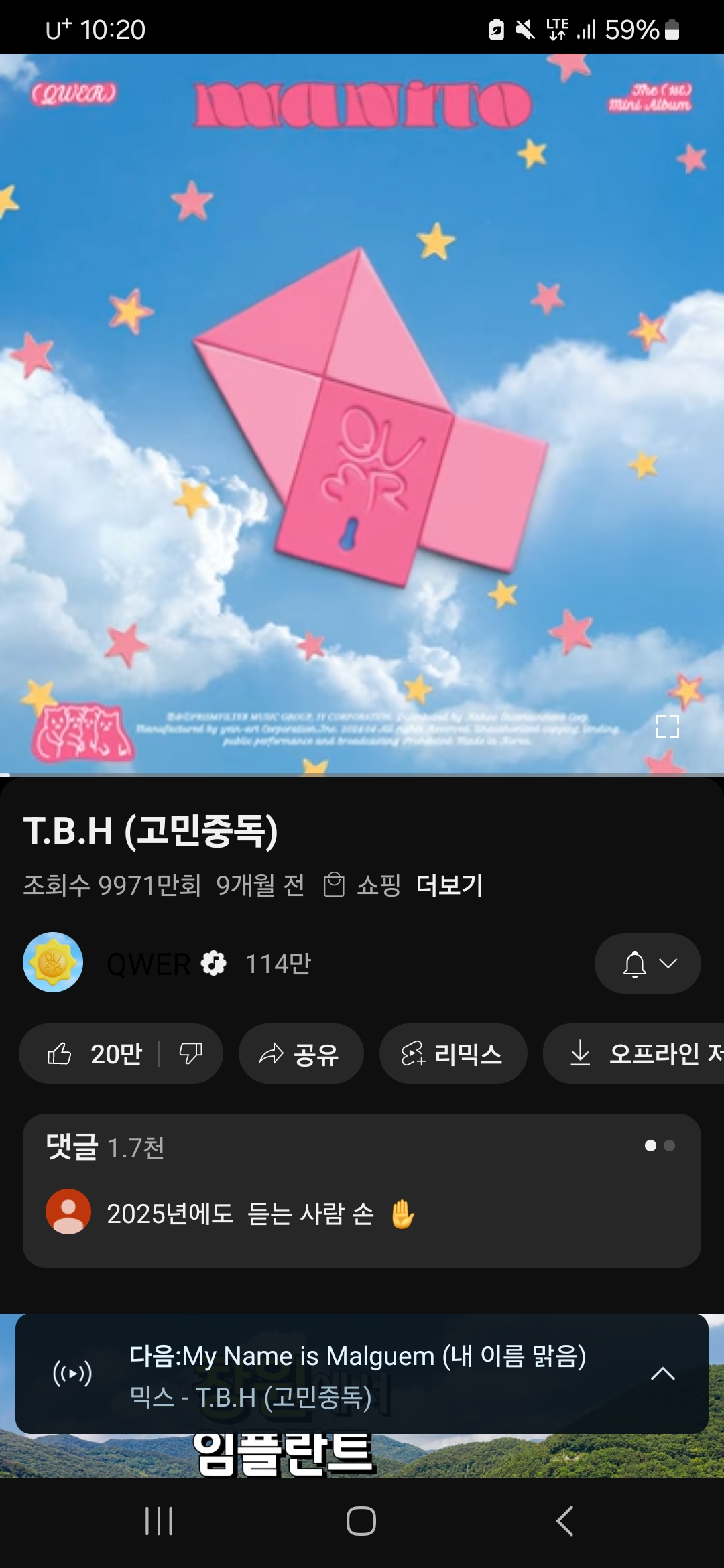Enter fullscreen video mode
The height and width of the screenshot is (1568, 724).
pos(667,726)
